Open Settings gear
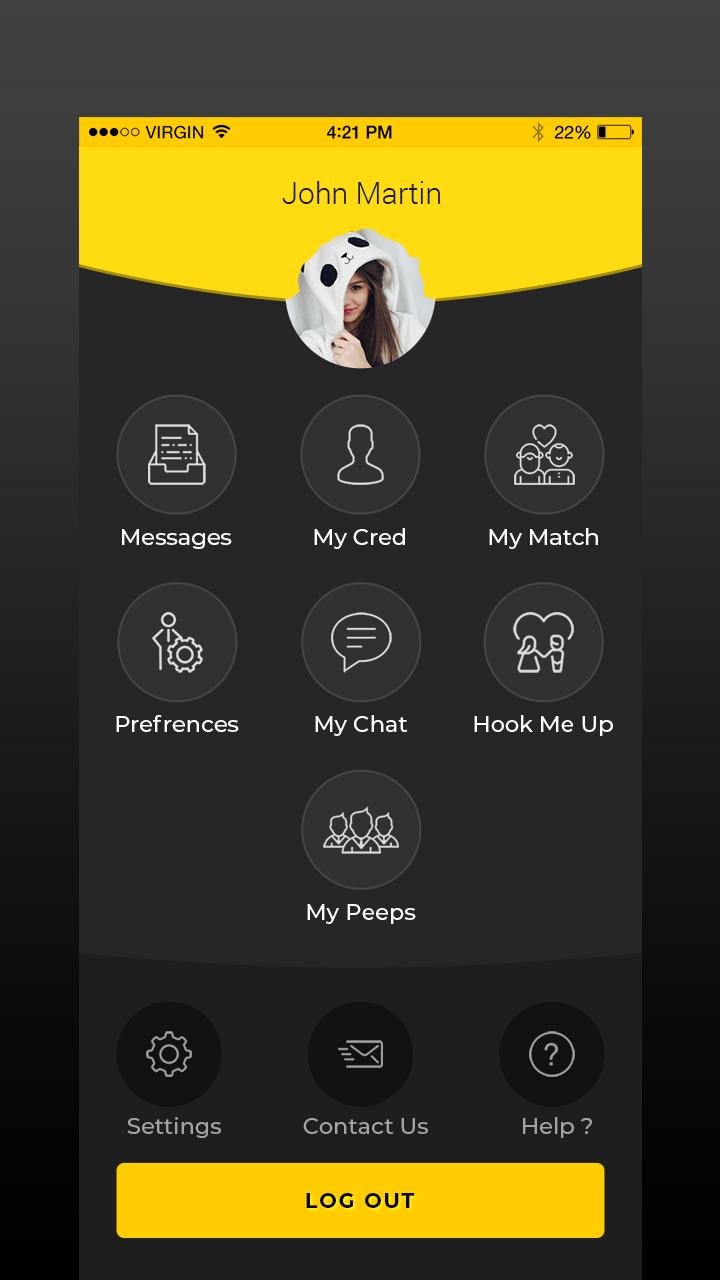 [169, 1054]
